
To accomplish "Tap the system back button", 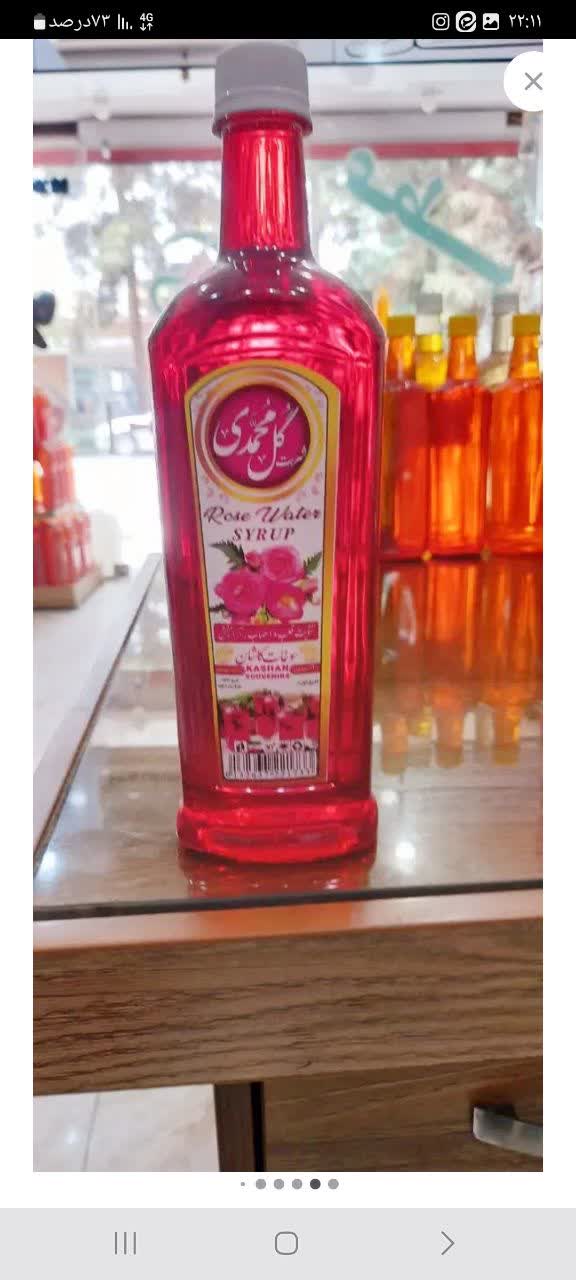I will [447, 1243].
